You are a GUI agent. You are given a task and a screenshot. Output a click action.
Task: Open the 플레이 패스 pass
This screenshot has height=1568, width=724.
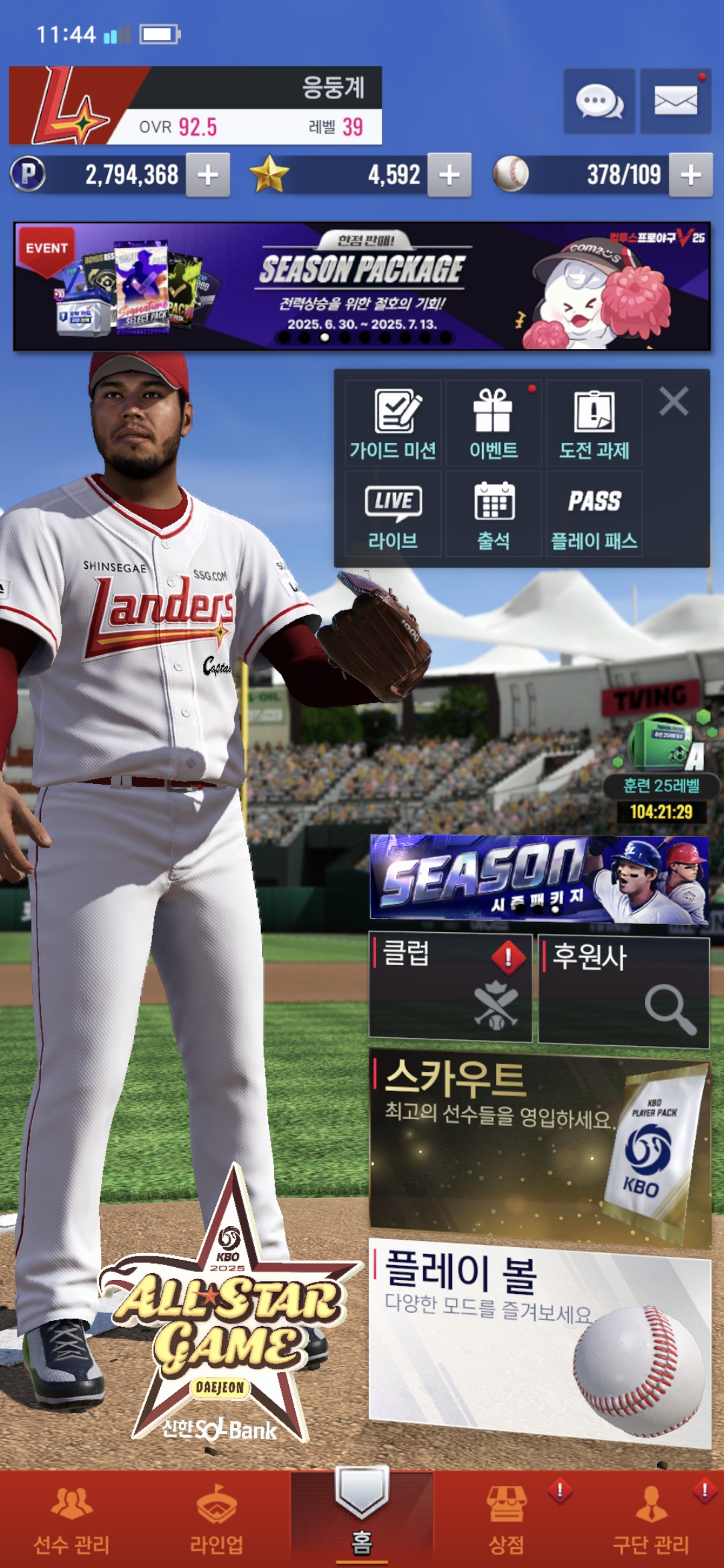click(594, 515)
